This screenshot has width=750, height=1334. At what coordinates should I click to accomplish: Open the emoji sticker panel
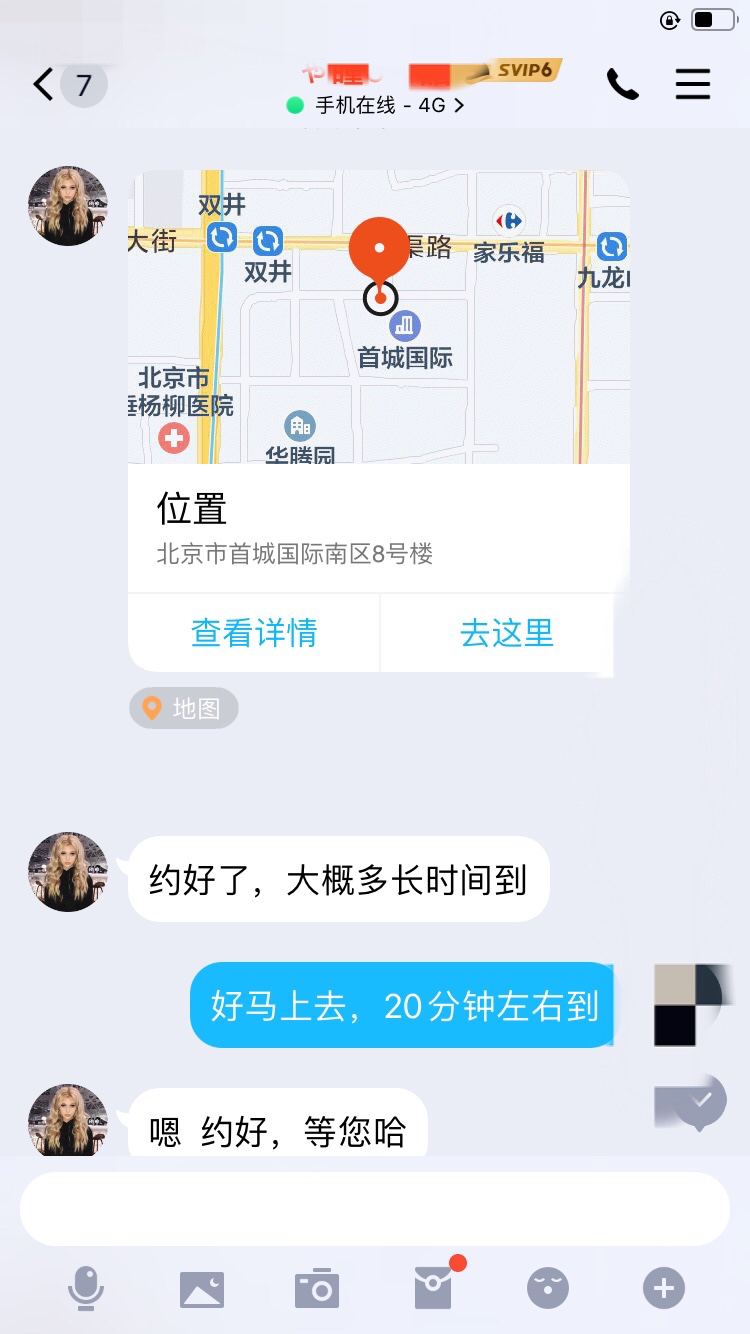click(548, 1288)
